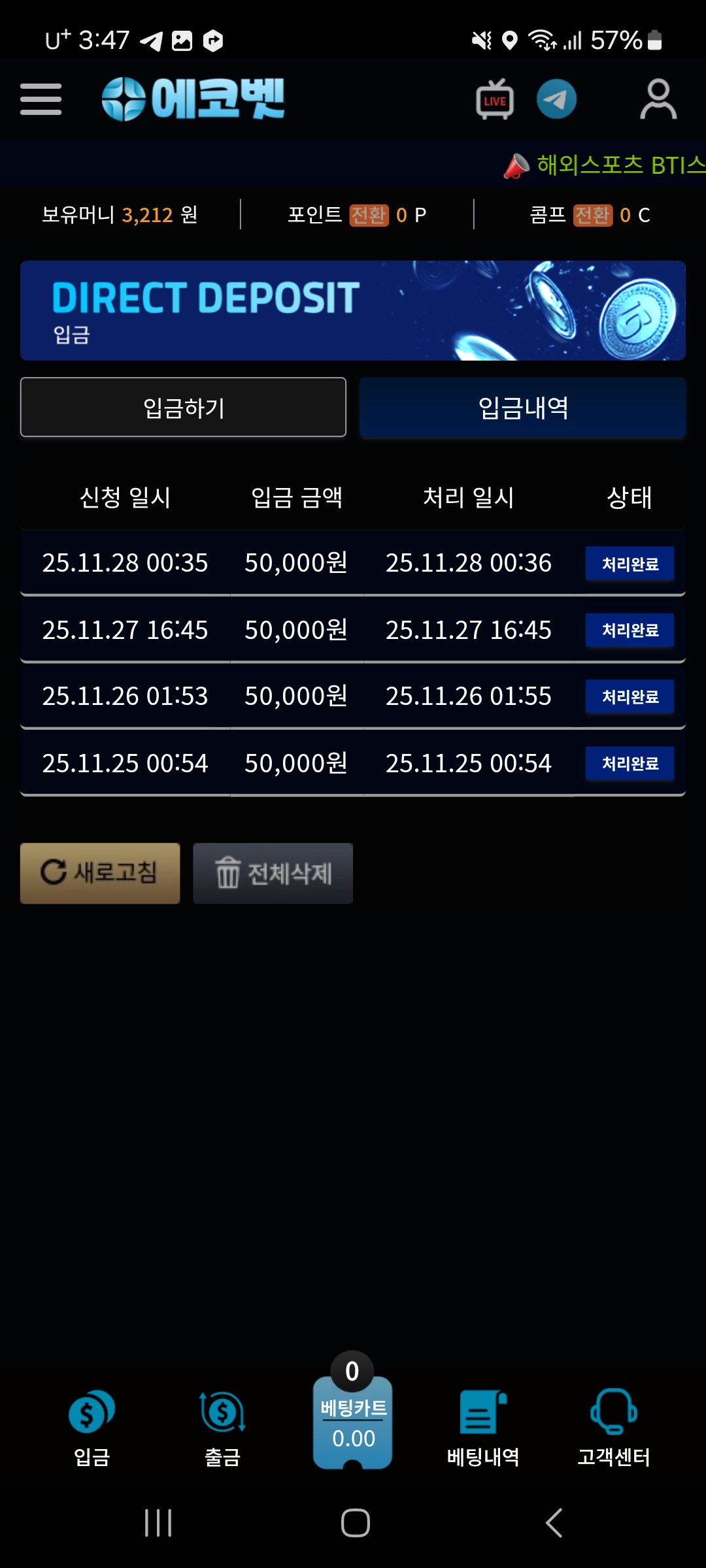The image size is (706, 1568).
Task: Open the user profile icon
Action: click(657, 99)
